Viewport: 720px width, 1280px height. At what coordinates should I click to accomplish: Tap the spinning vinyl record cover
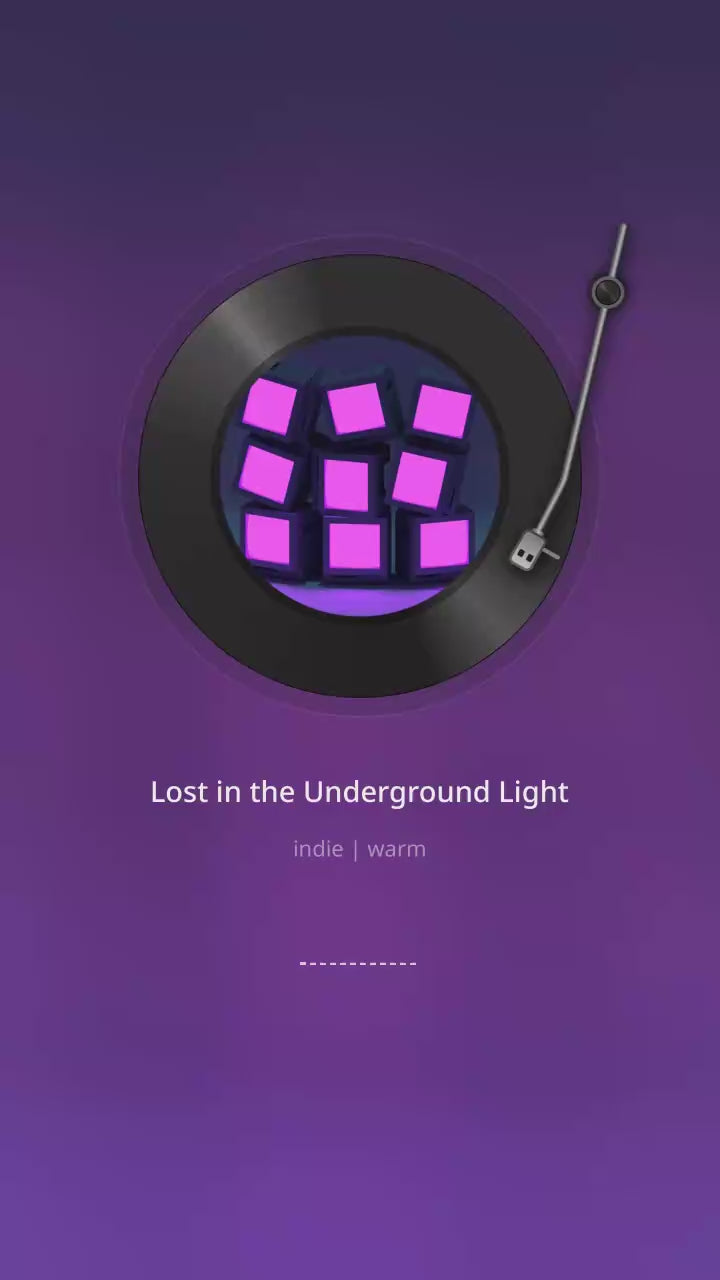[359, 477]
